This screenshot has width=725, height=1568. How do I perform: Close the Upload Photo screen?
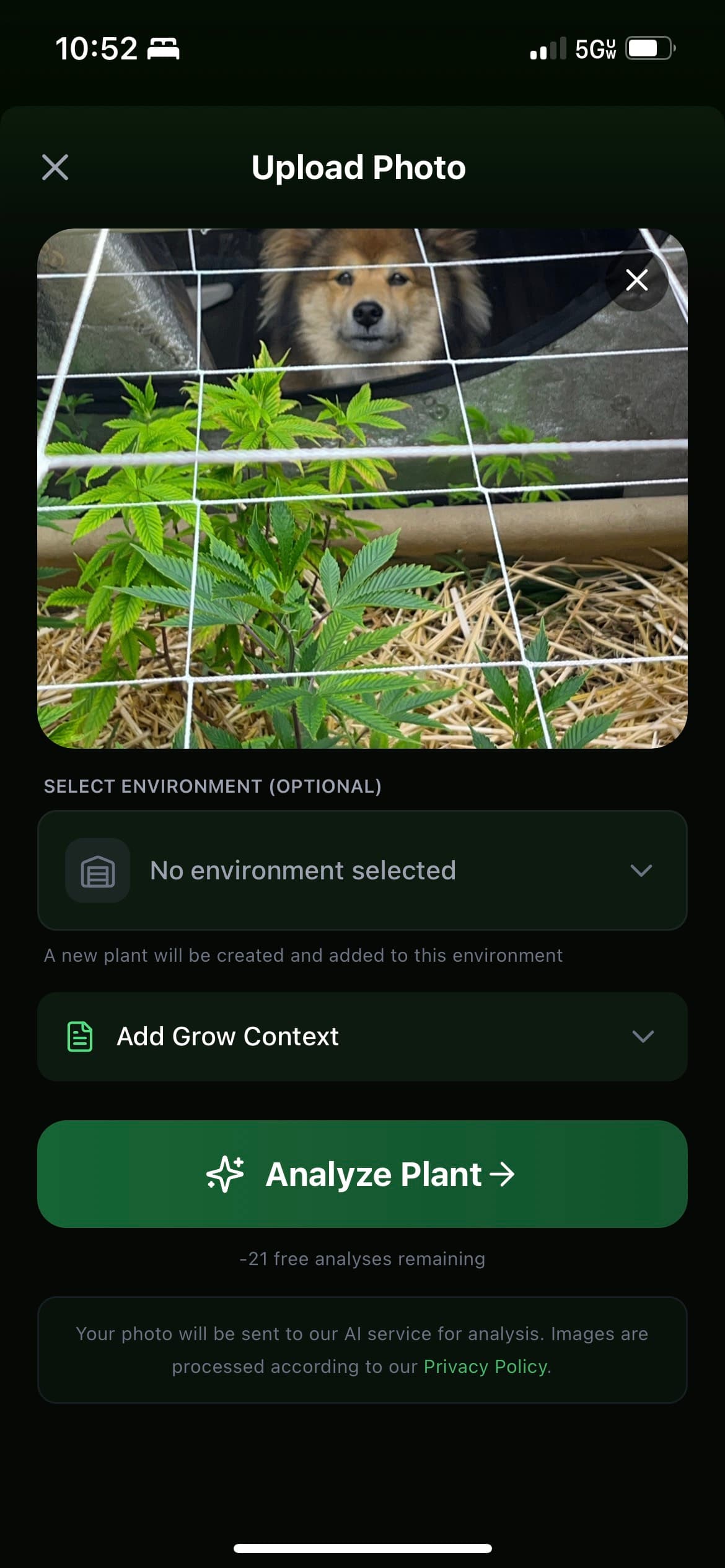pyautogui.click(x=55, y=167)
